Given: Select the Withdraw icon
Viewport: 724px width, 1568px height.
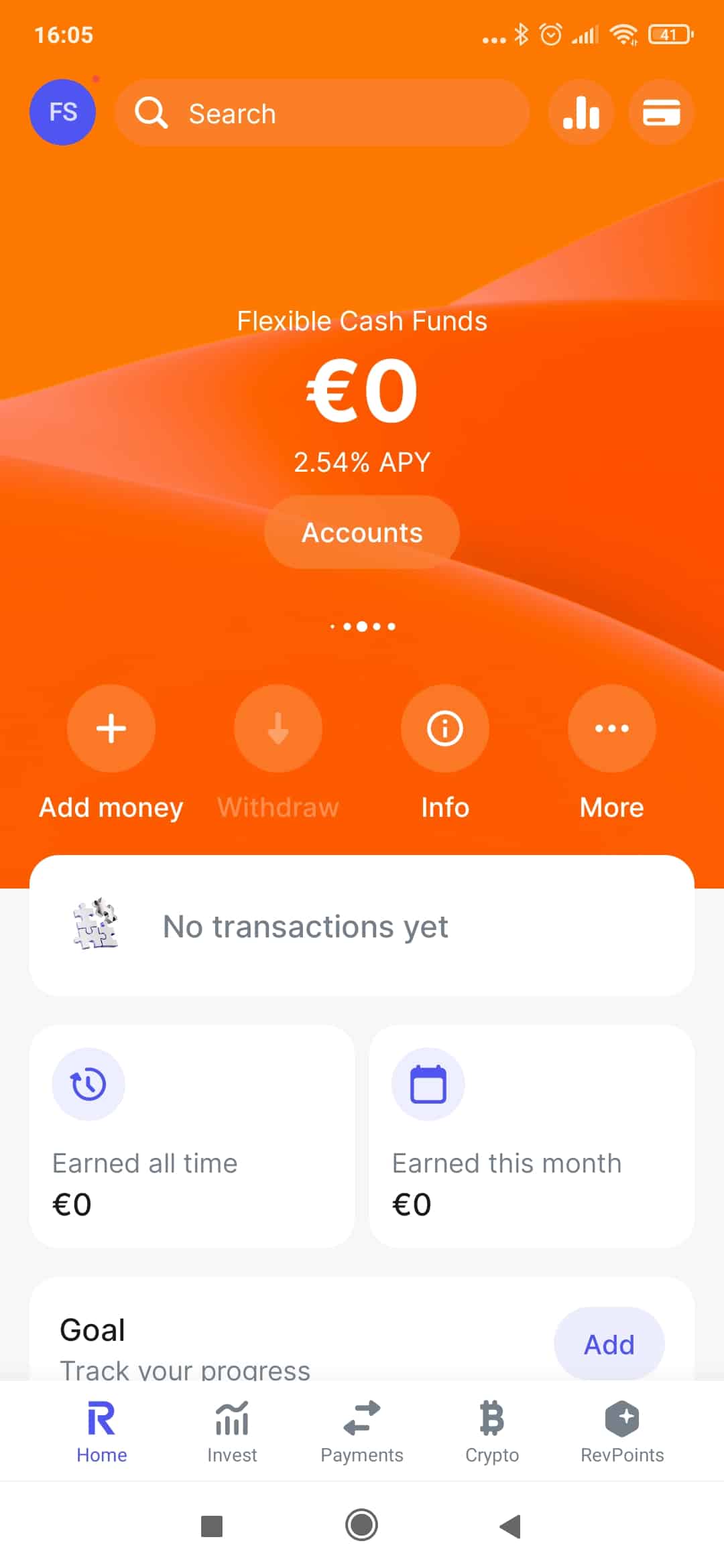Looking at the screenshot, I should 278,729.
